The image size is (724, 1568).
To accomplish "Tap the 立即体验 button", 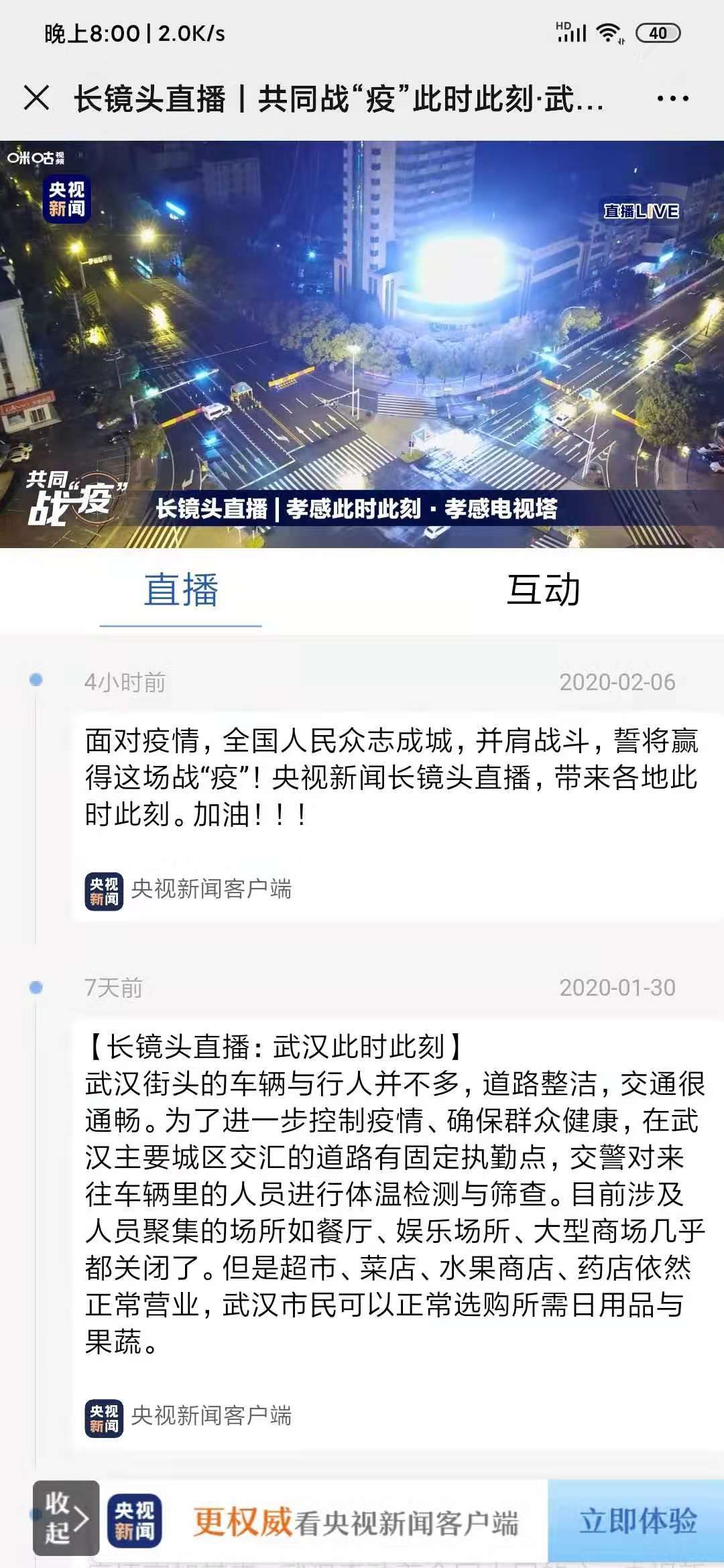I will tap(637, 1520).
